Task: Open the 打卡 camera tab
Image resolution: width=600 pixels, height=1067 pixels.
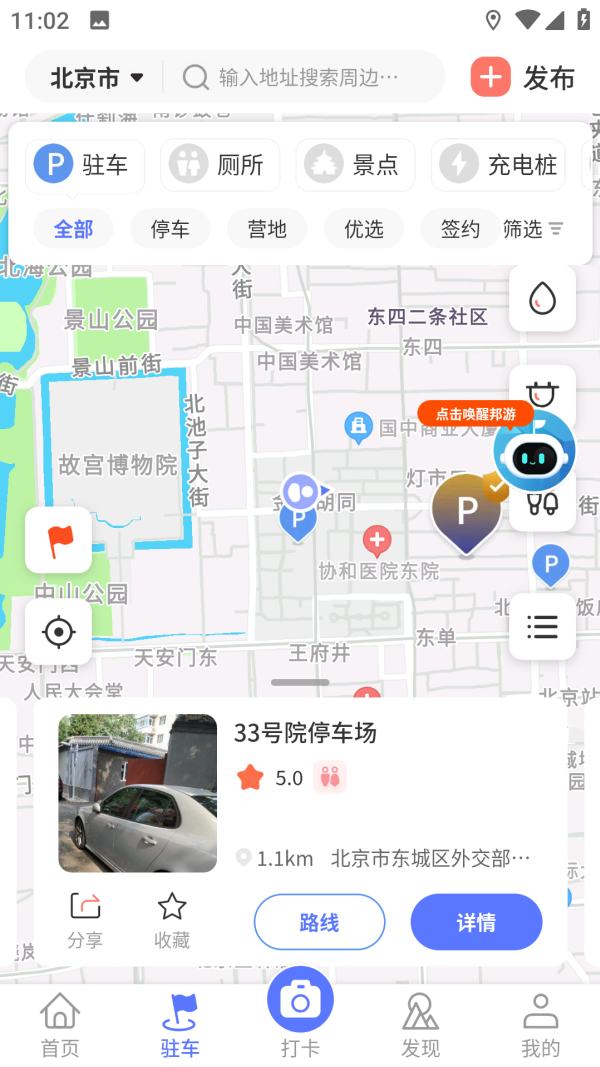Action: 300,1012
